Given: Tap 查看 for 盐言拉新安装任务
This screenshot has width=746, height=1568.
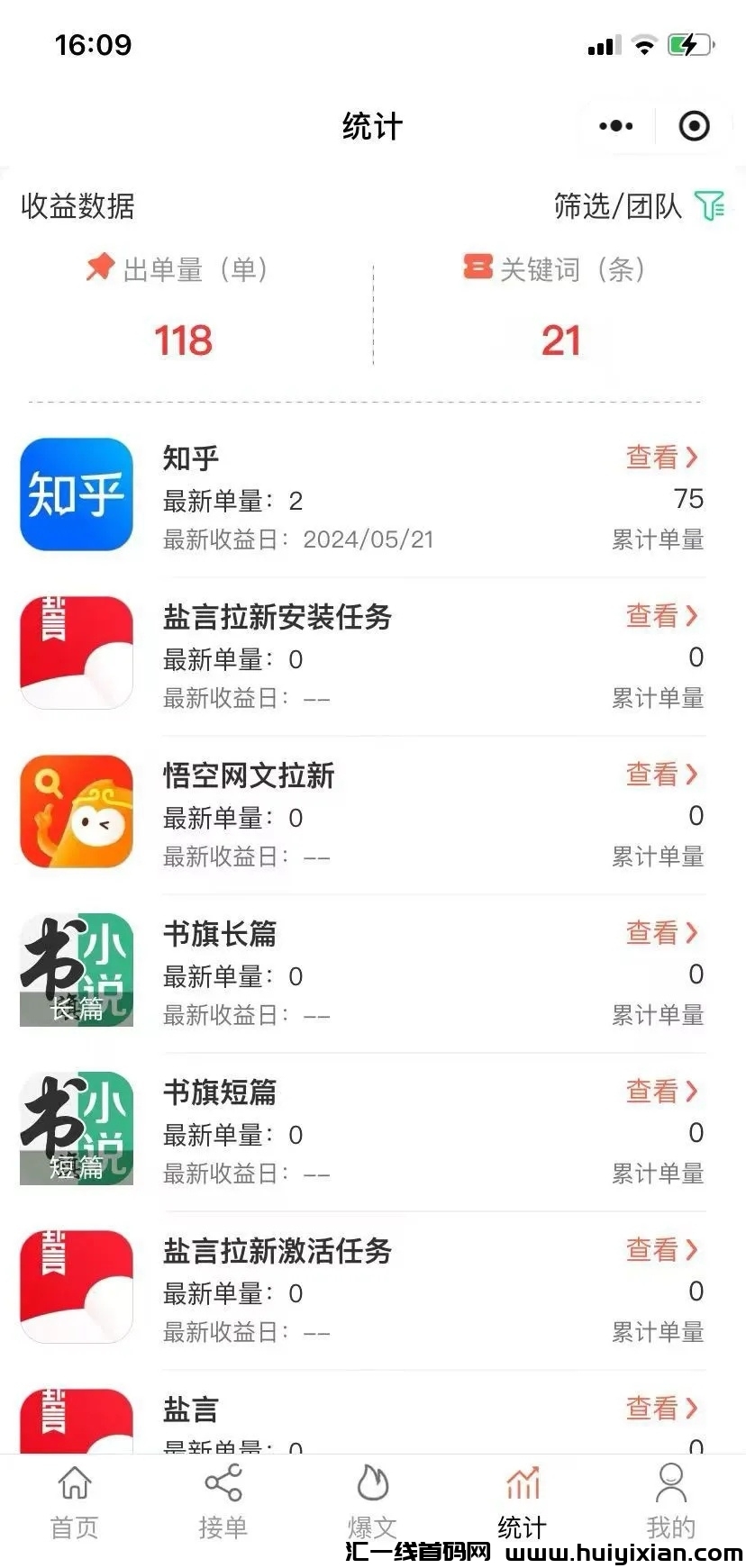Looking at the screenshot, I should coord(662,616).
